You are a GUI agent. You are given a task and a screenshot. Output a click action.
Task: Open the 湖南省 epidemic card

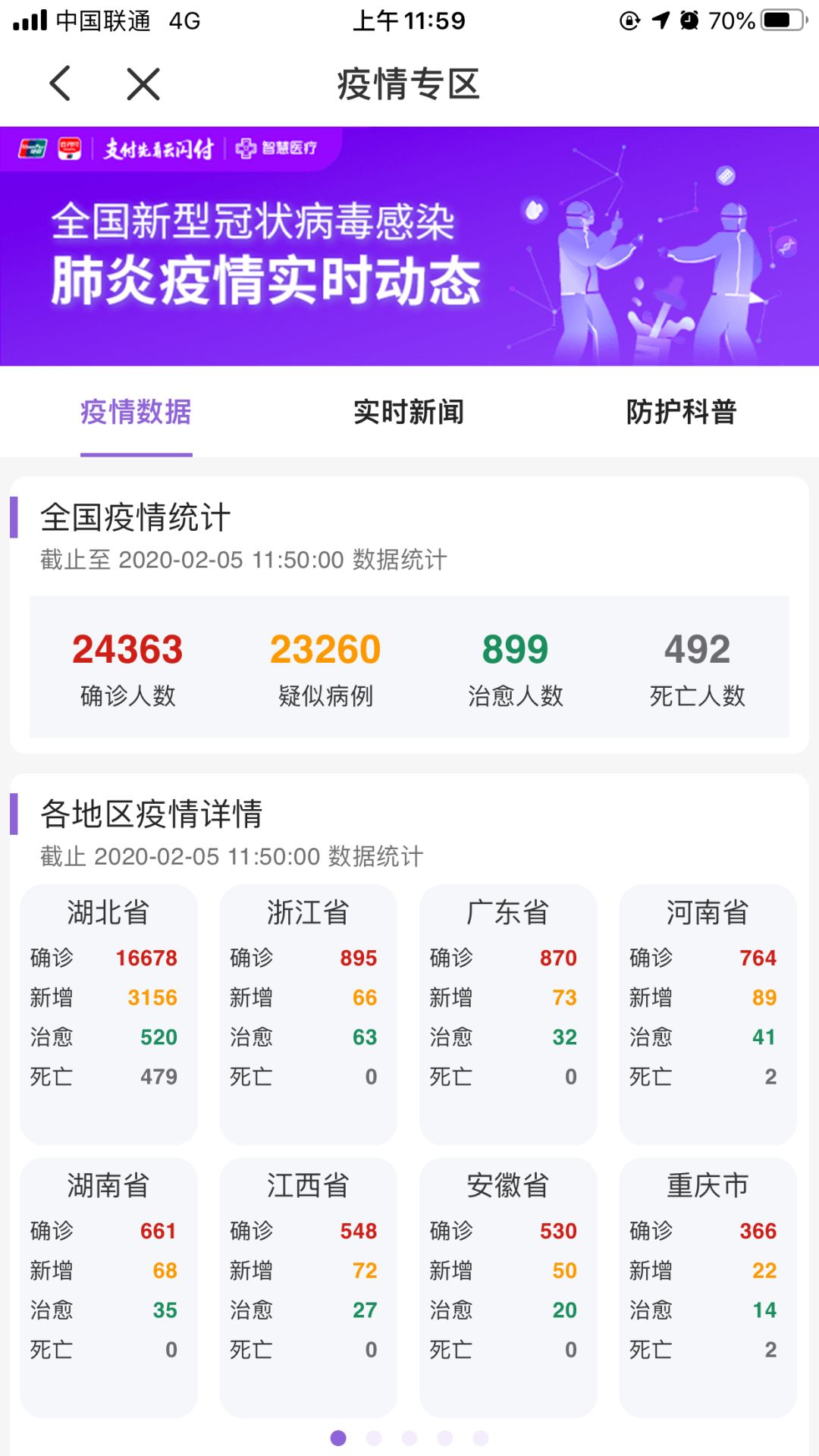[108, 1286]
